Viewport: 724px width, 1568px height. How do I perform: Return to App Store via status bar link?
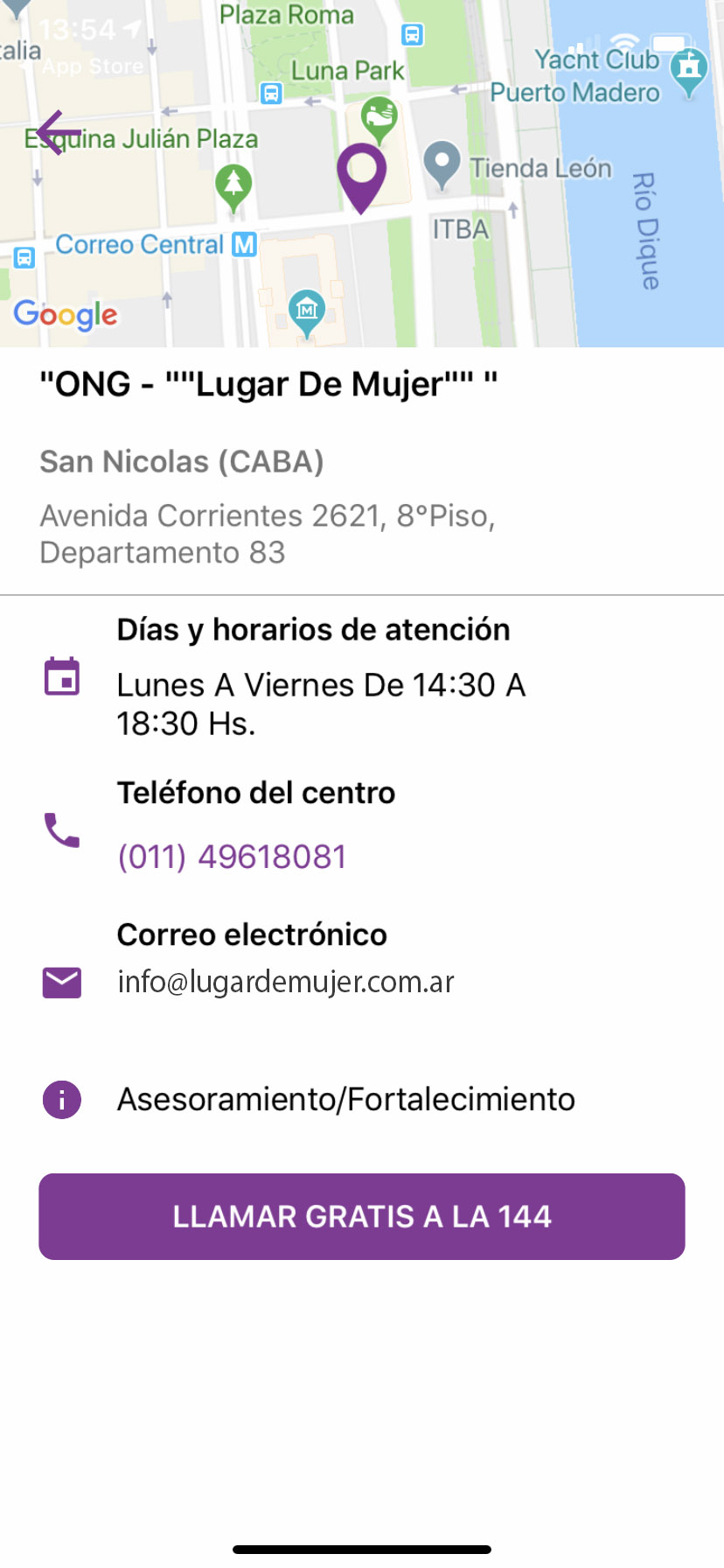pos(90,66)
